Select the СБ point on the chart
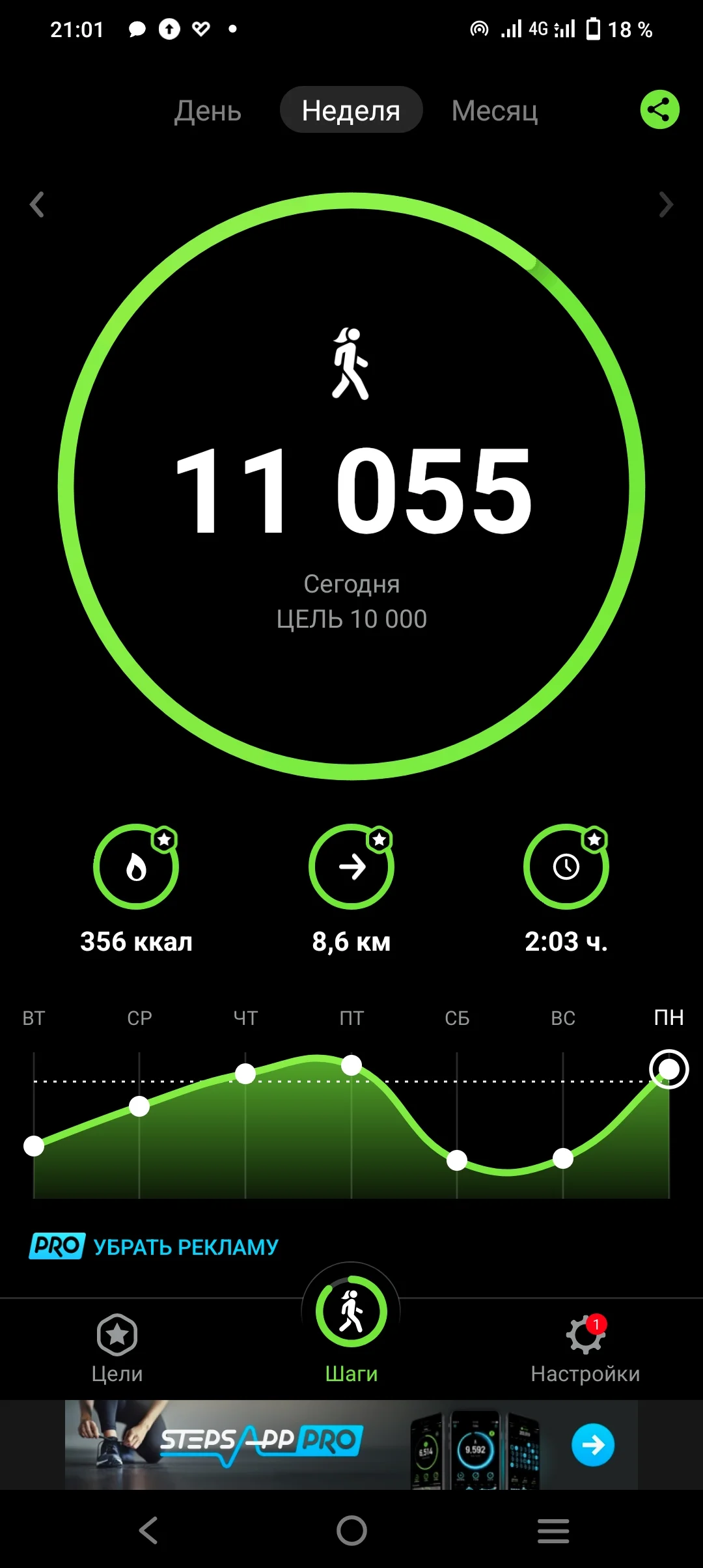Image resolution: width=703 pixels, height=1568 pixels. (457, 1160)
